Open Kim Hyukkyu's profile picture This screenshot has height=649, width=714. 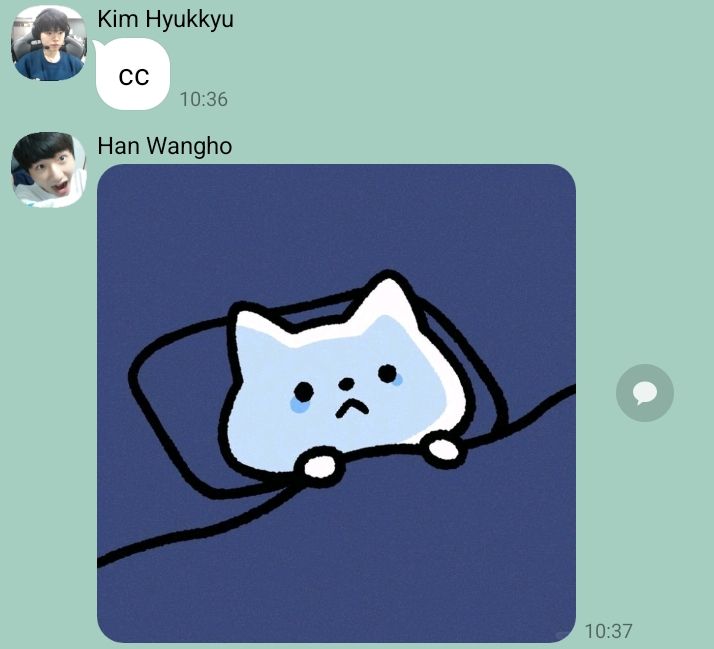click(48, 44)
